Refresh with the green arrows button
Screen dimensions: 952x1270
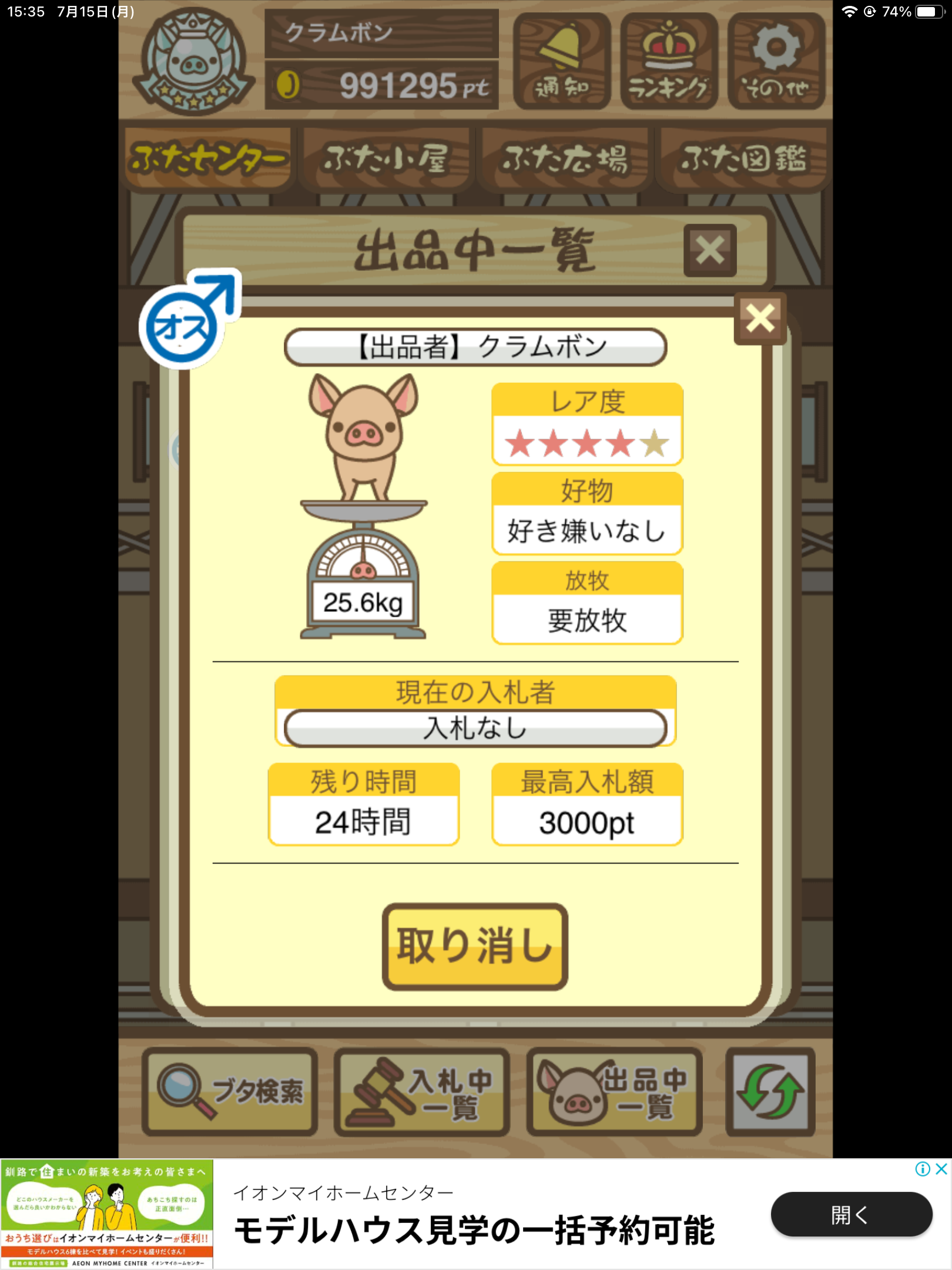[770, 1091]
